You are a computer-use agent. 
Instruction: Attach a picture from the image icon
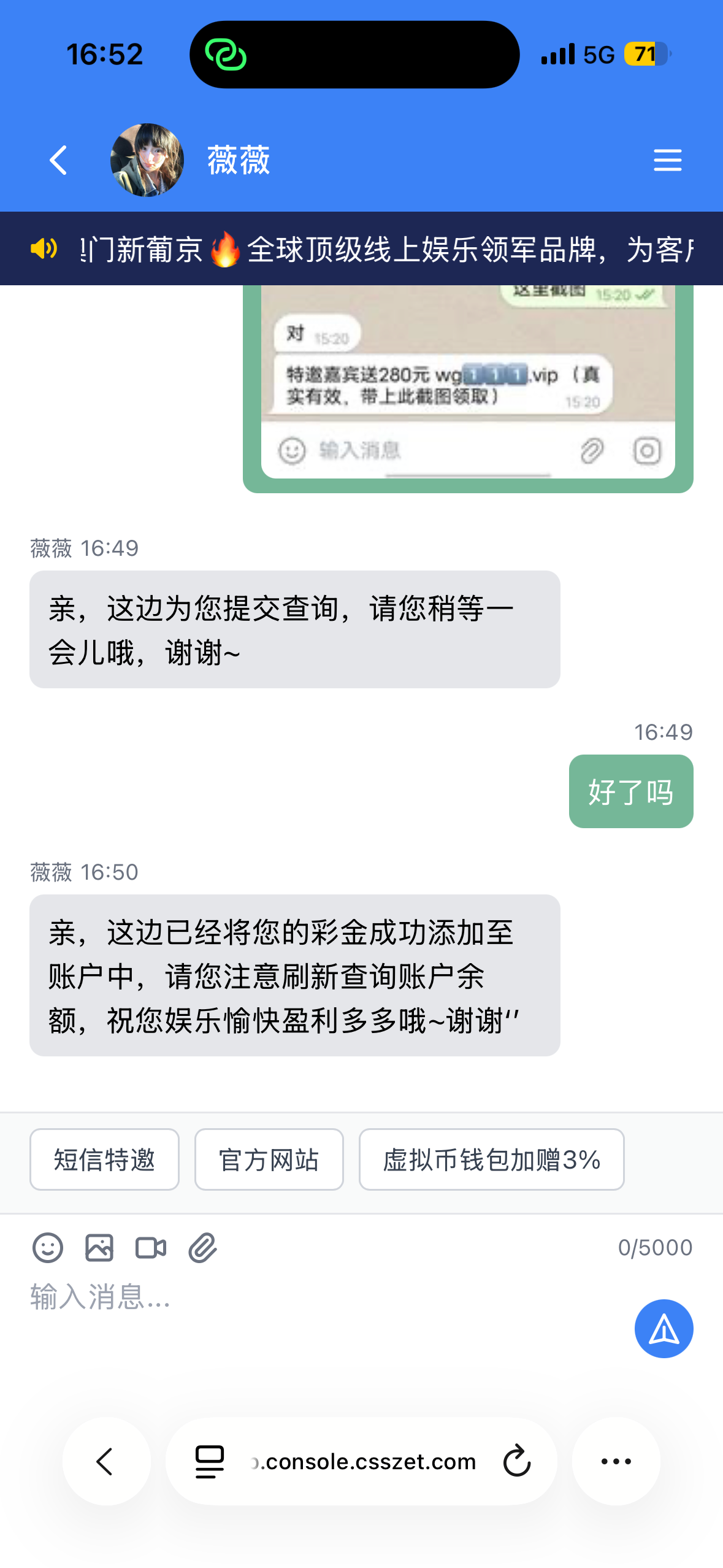click(x=99, y=1248)
